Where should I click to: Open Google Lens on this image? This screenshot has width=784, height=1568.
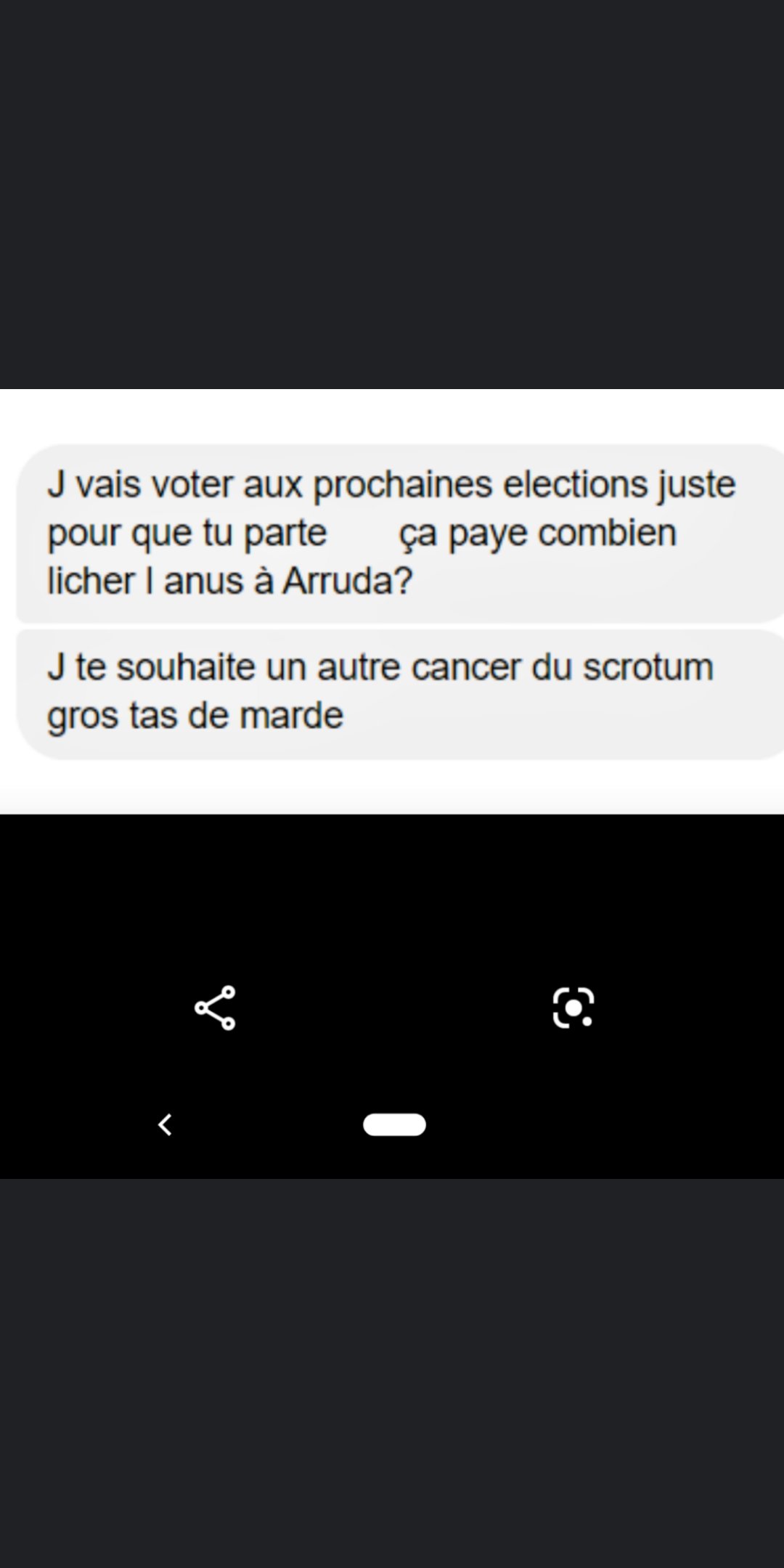[x=573, y=1008]
